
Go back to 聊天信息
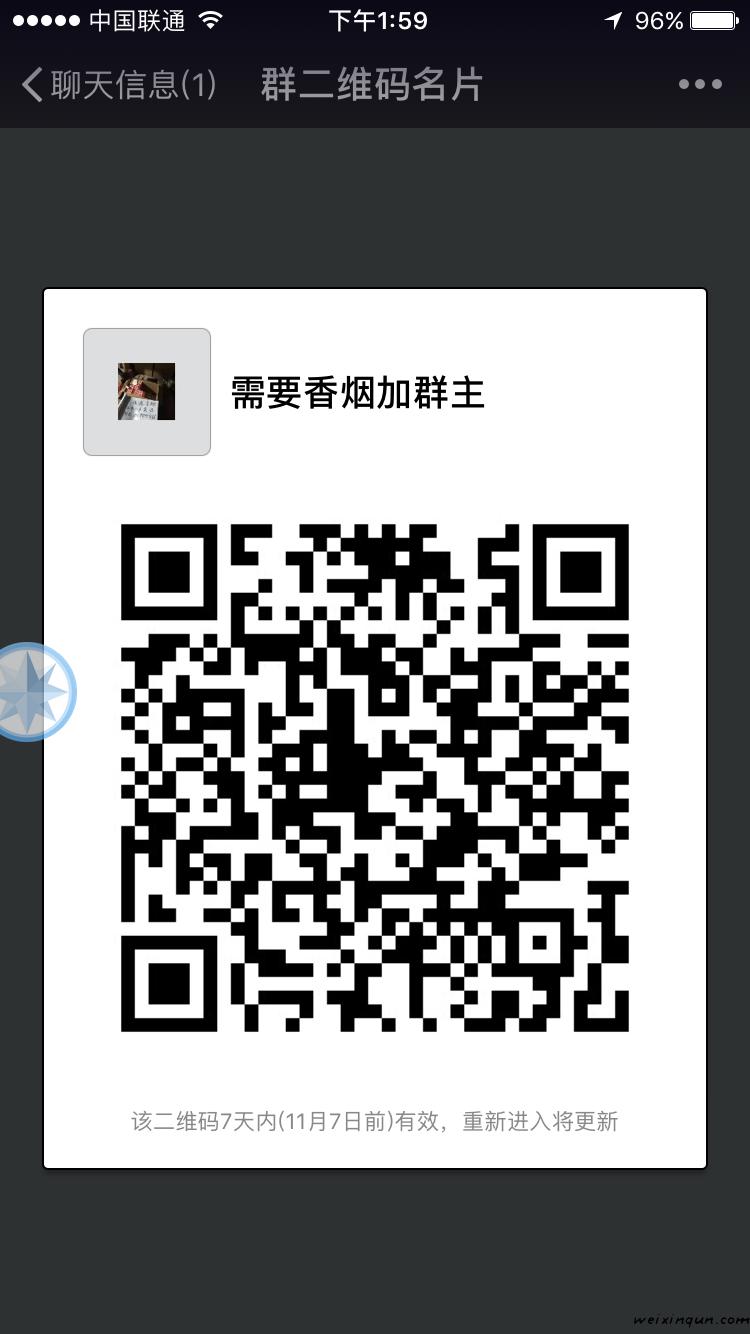coord(117,85)
